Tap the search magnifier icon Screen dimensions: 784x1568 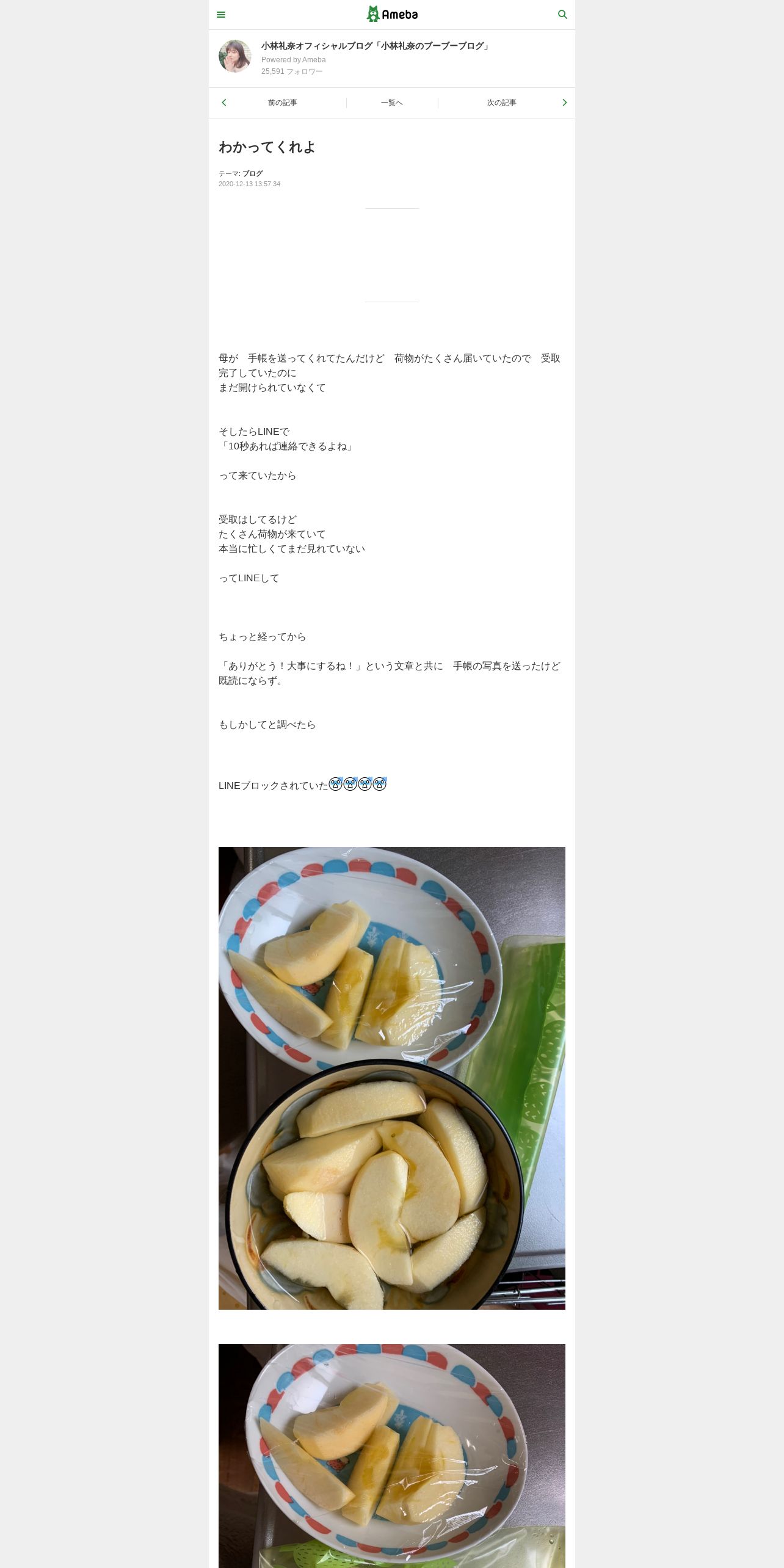562,15
